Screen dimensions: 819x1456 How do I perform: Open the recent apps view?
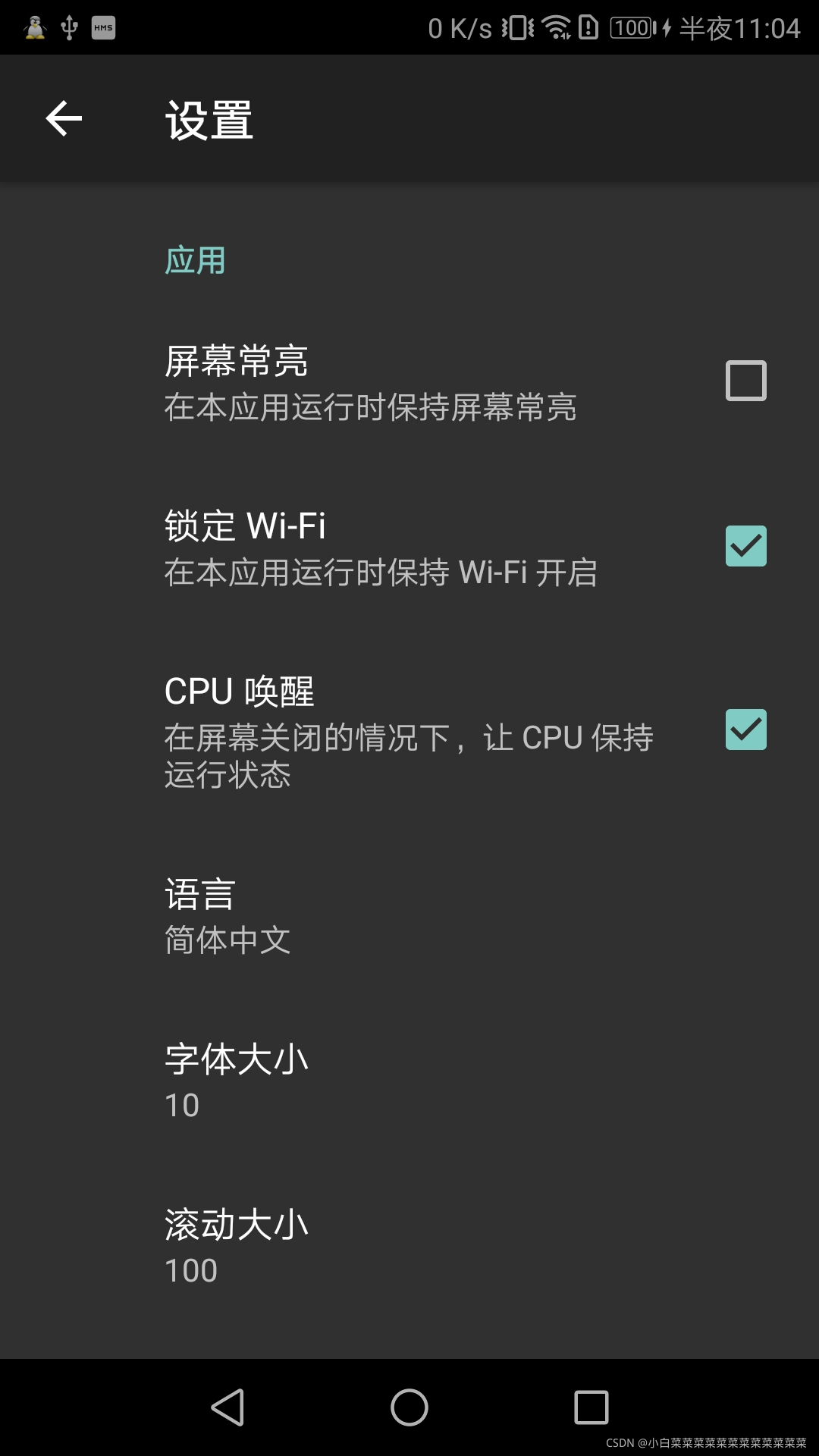pyautogui.click(x=591, y=1407)
